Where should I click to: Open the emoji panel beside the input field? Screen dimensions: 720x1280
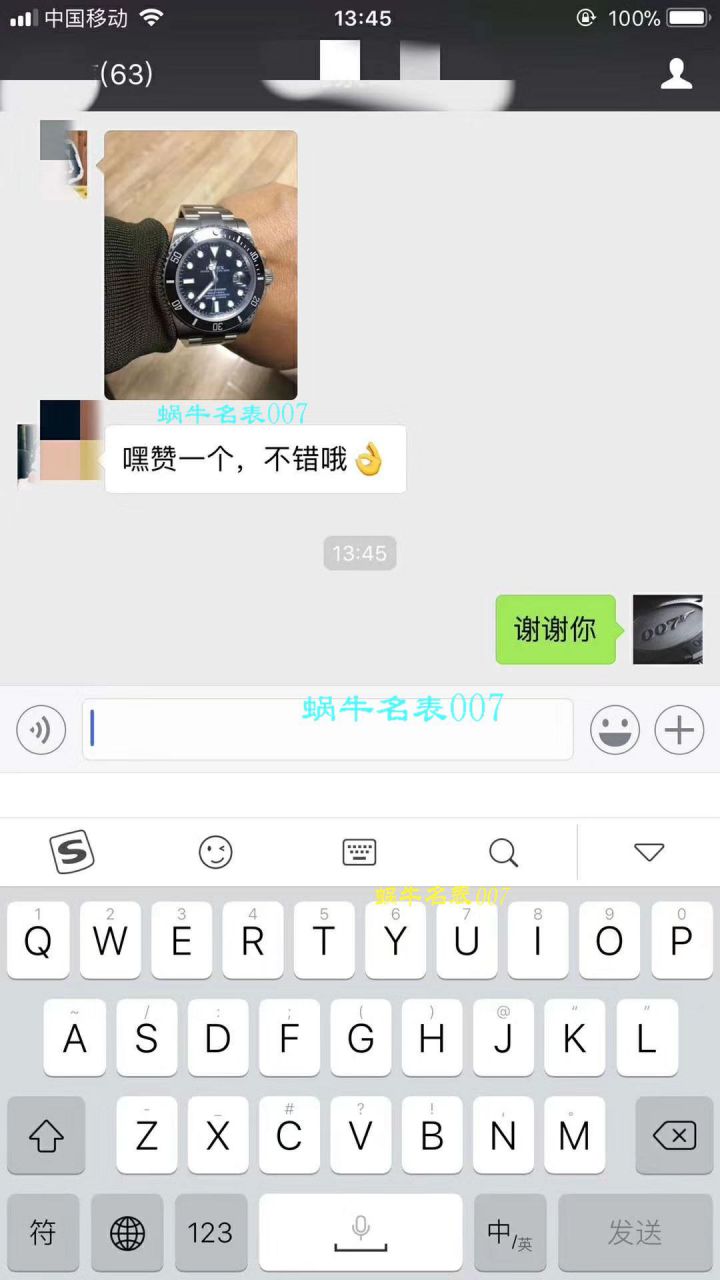(615, 729)
